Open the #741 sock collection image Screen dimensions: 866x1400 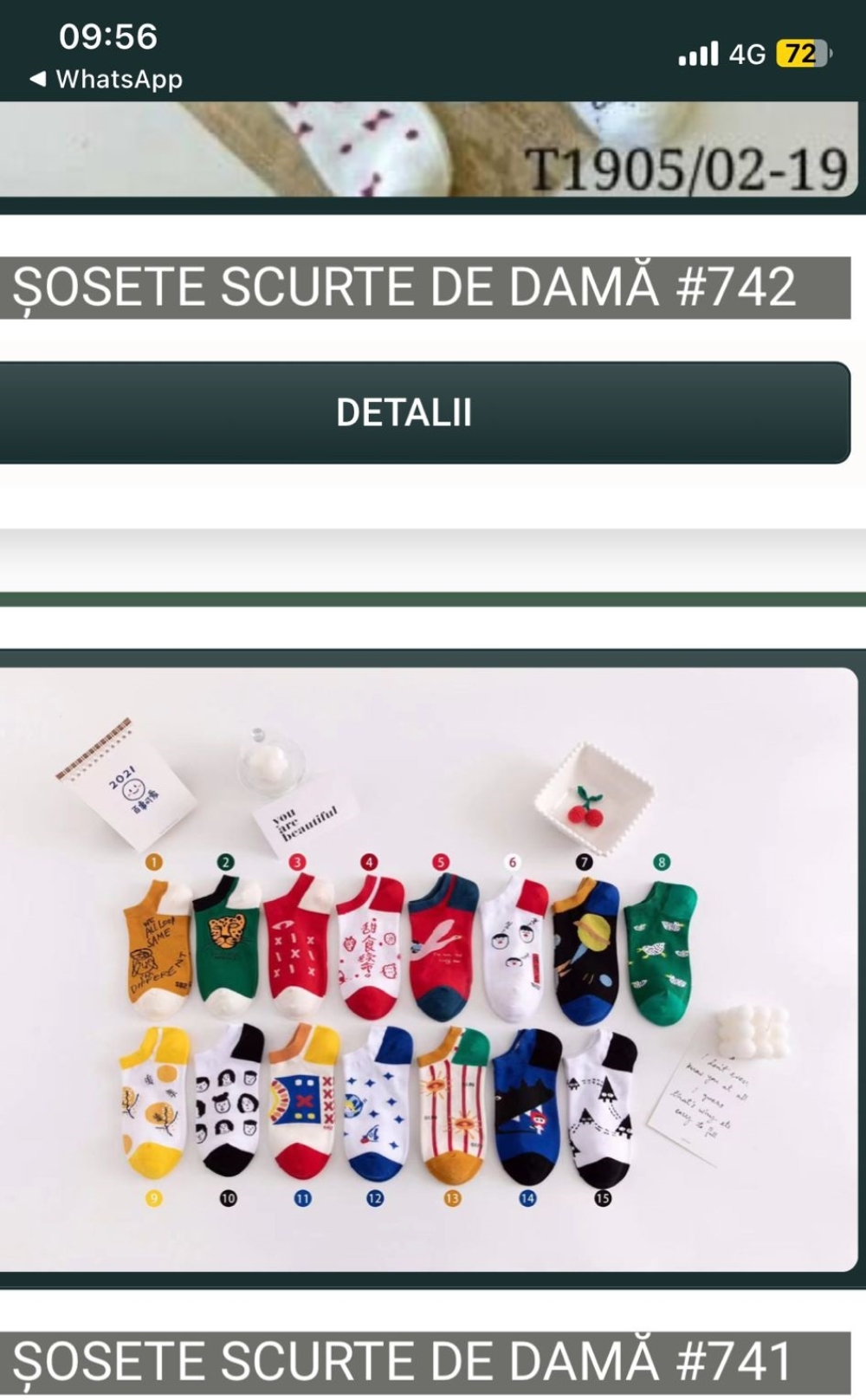click(x=429, y=969)
